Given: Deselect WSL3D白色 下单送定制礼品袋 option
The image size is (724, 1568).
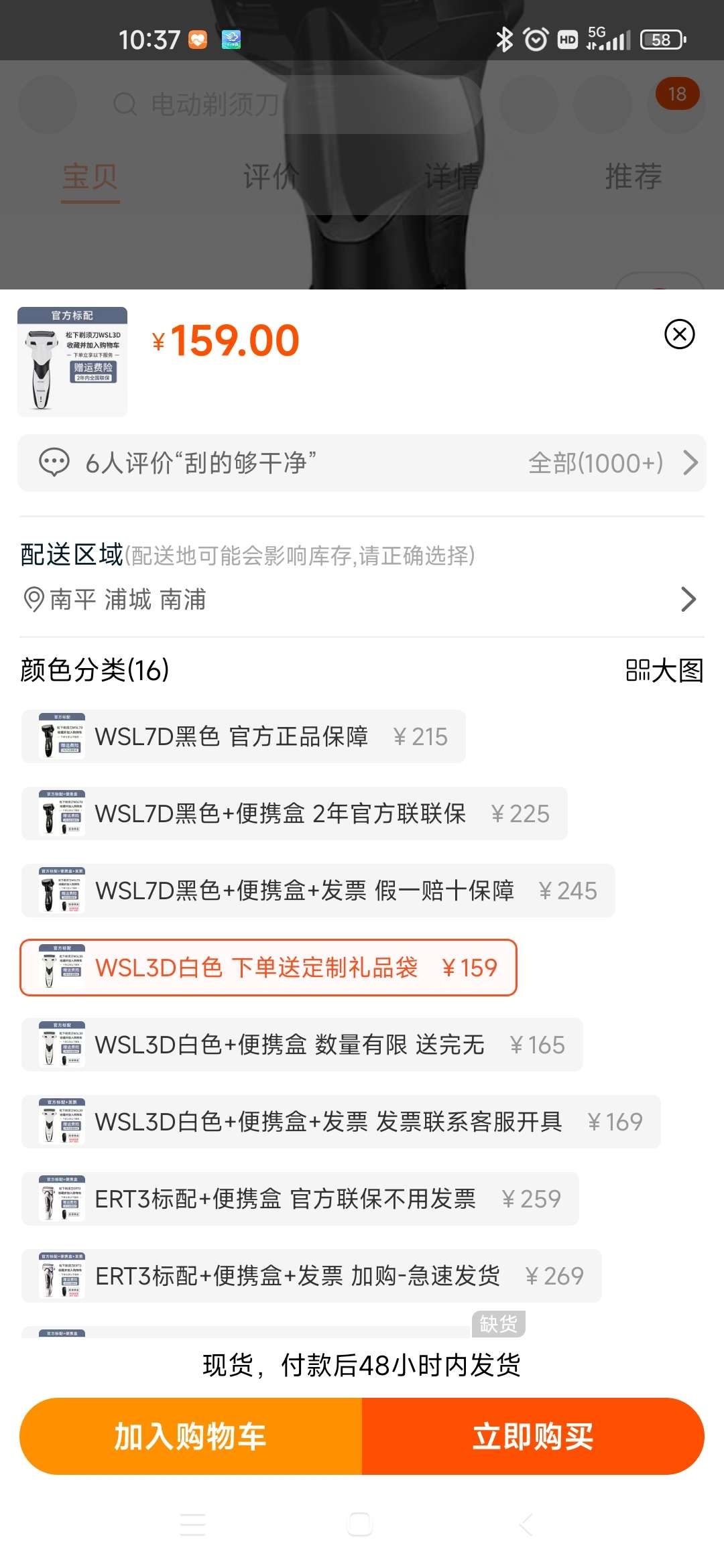Looking at the screenshot, I should point(268,968).
